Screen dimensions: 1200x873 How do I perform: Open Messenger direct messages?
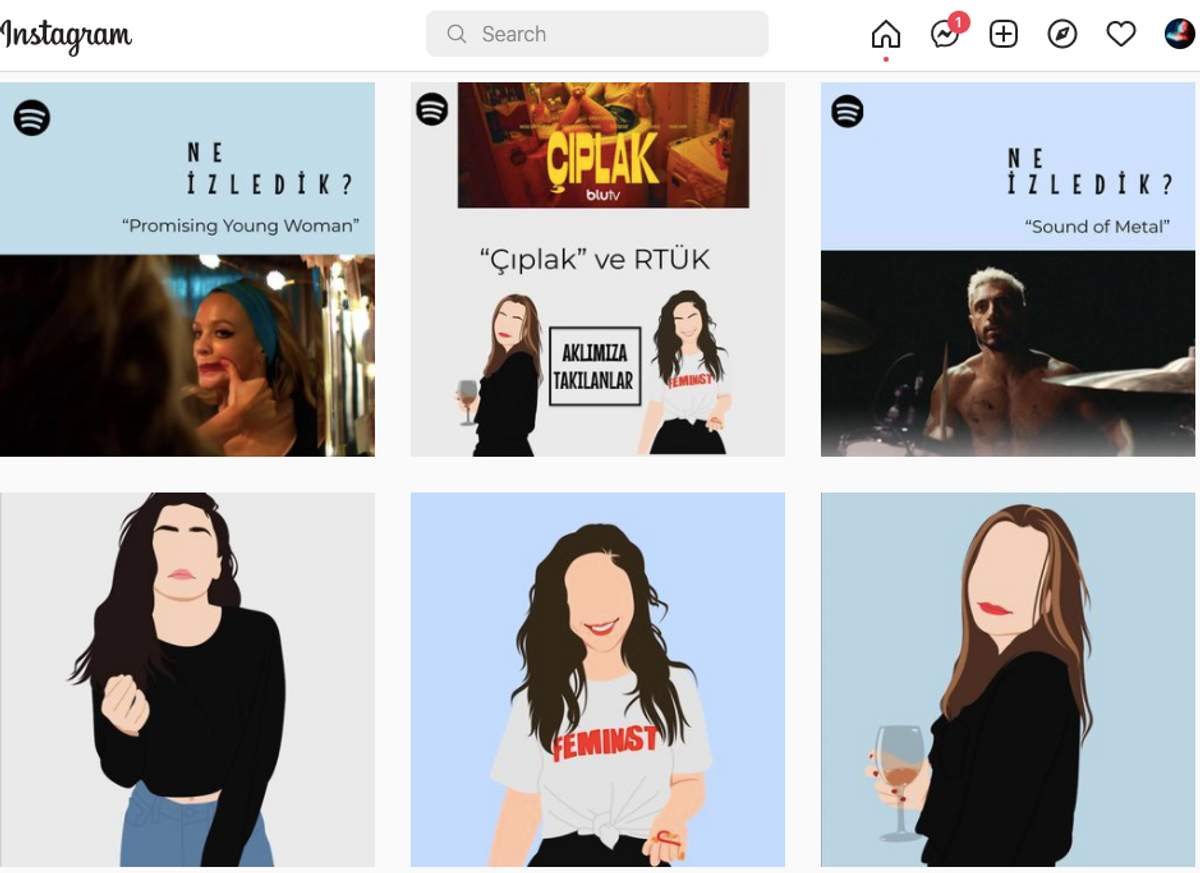point(945,34)
